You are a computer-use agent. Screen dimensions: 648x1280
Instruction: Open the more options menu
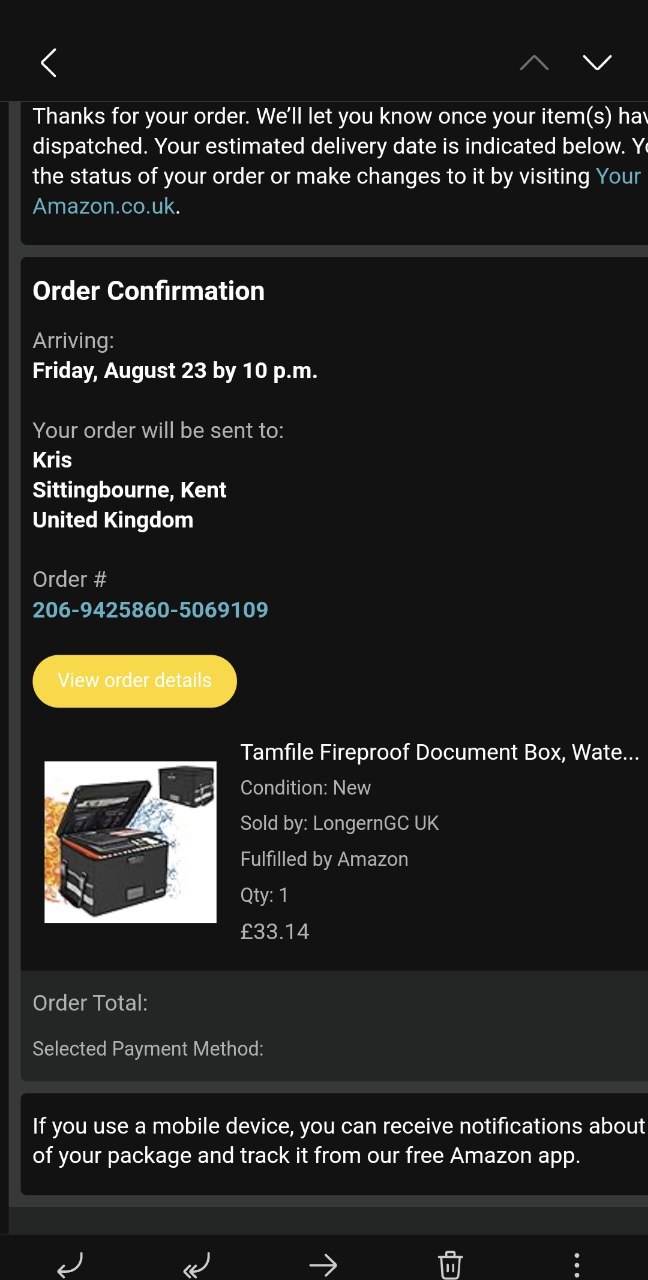click(576, 1265)
